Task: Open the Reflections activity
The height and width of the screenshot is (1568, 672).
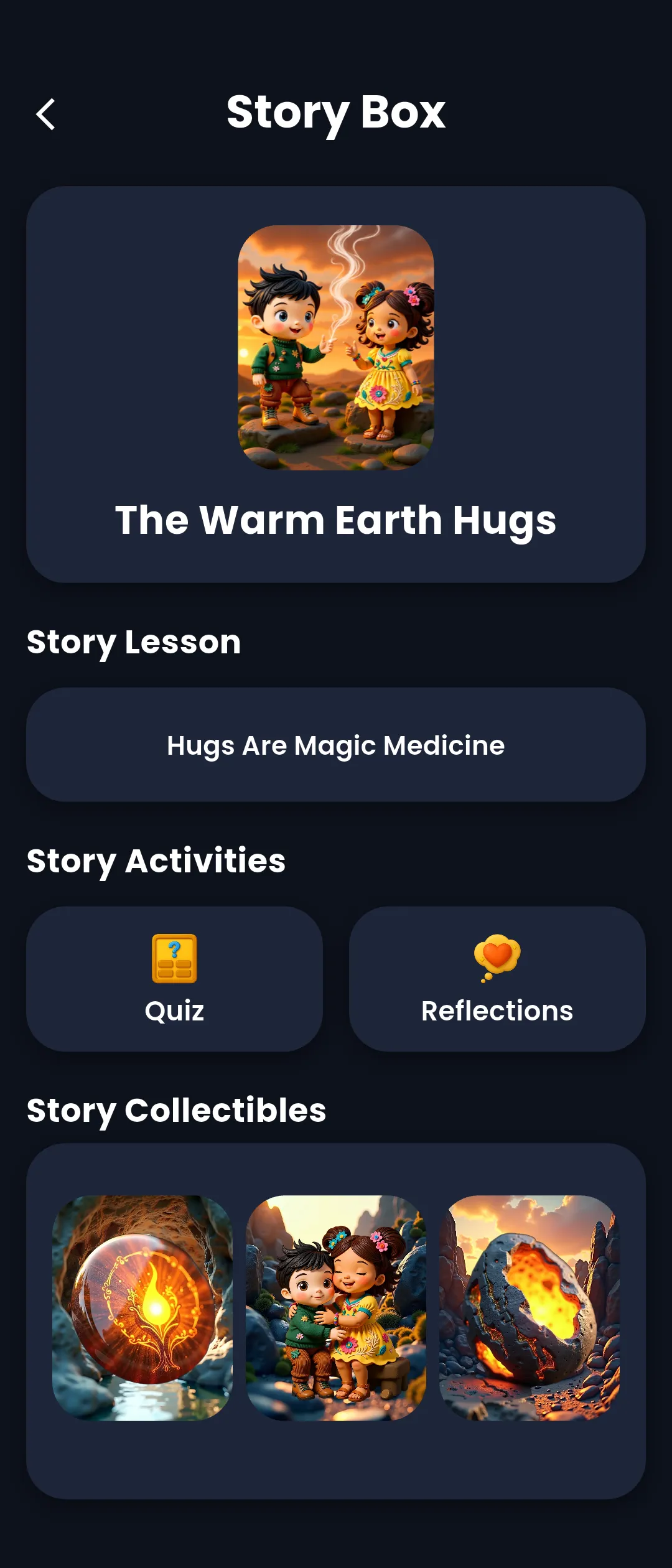Action: (497, 979)
